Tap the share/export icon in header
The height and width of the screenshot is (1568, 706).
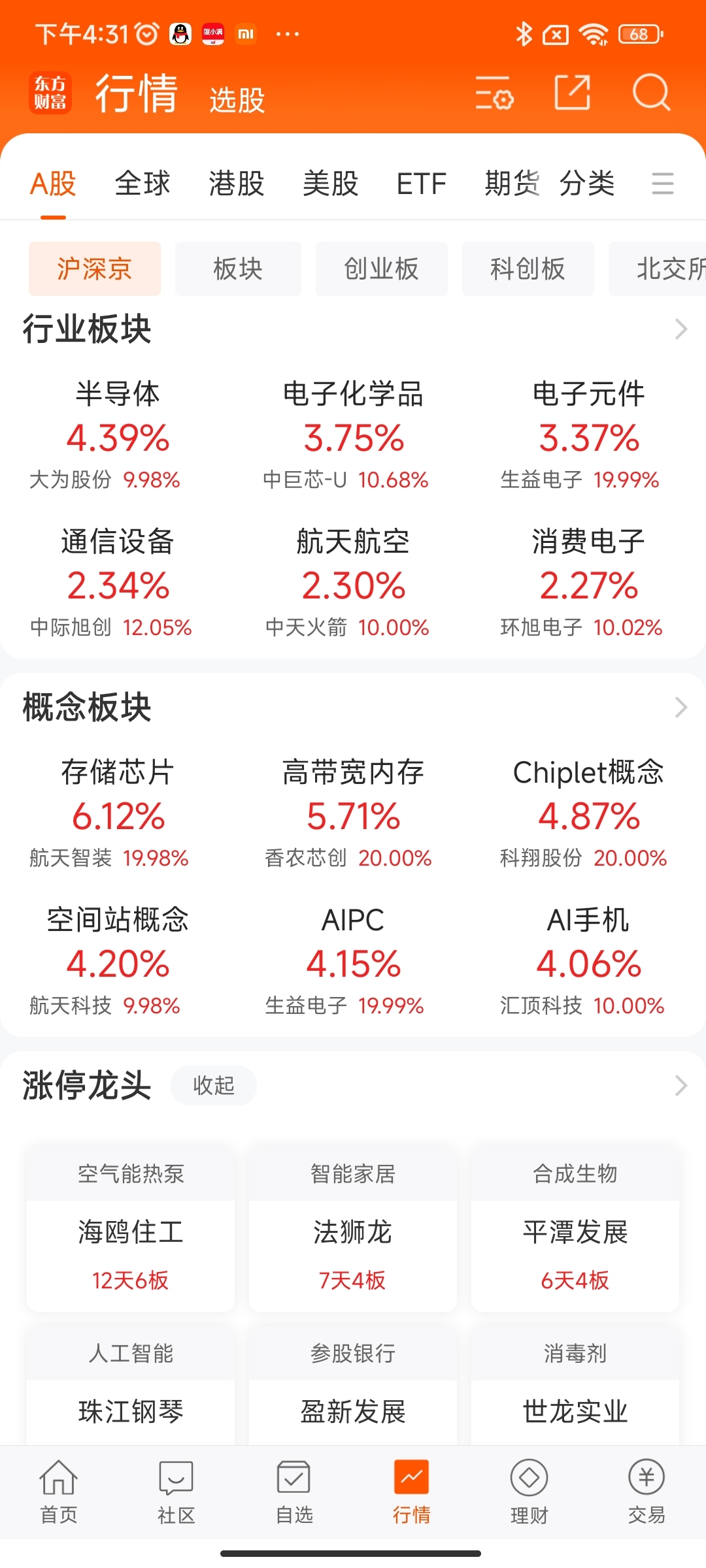click(572, 92)
